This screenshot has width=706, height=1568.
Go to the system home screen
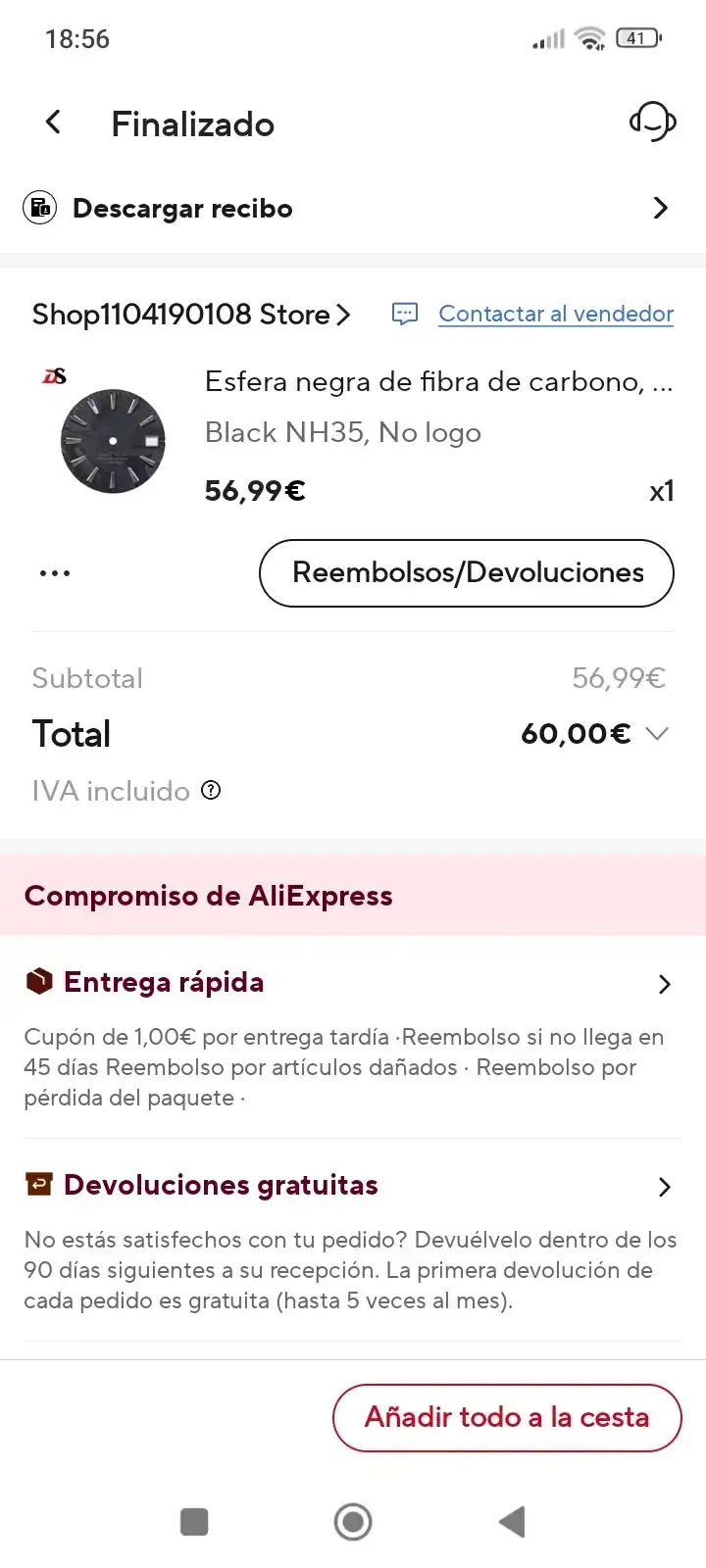[x=353, y=1522]
